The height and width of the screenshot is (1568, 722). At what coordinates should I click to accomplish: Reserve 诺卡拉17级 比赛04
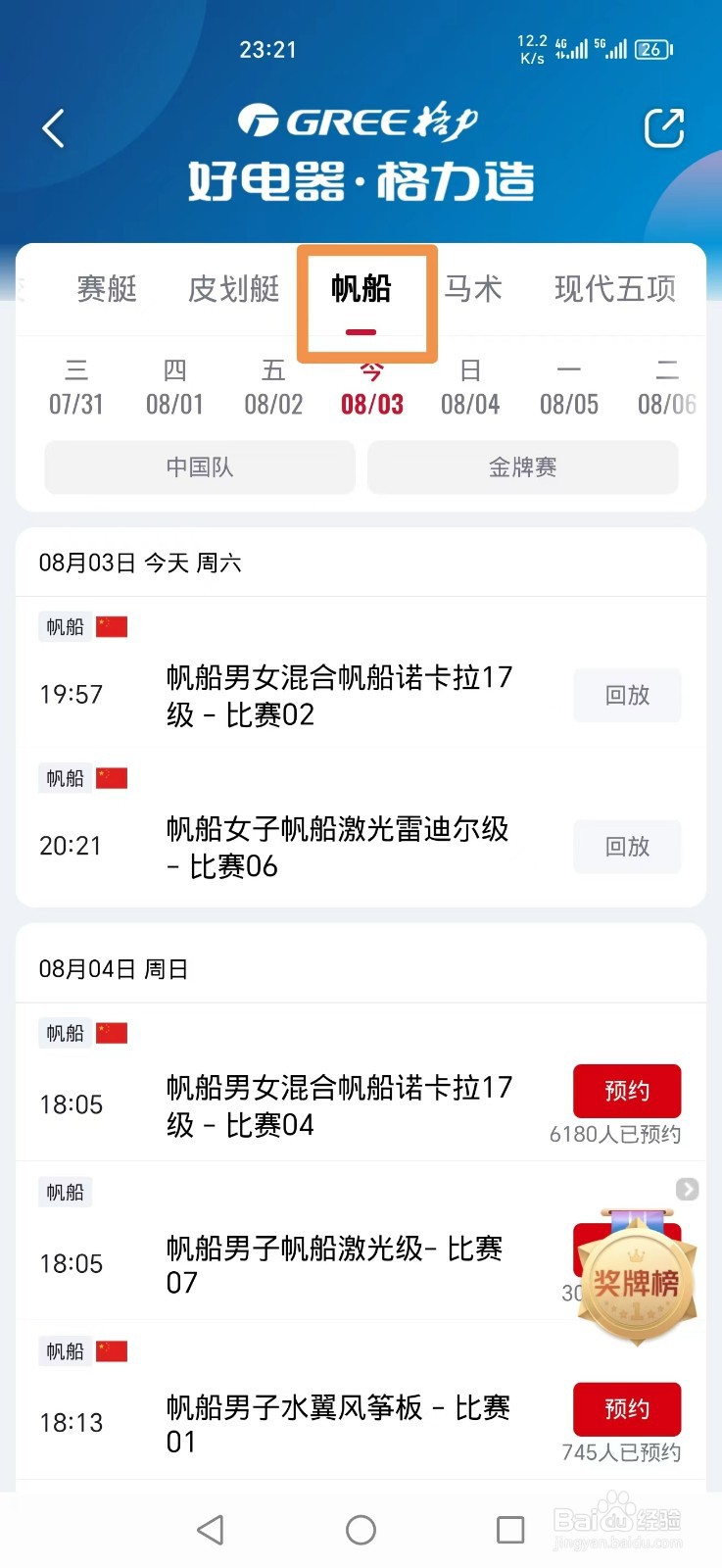click(x=627, y=1091)
